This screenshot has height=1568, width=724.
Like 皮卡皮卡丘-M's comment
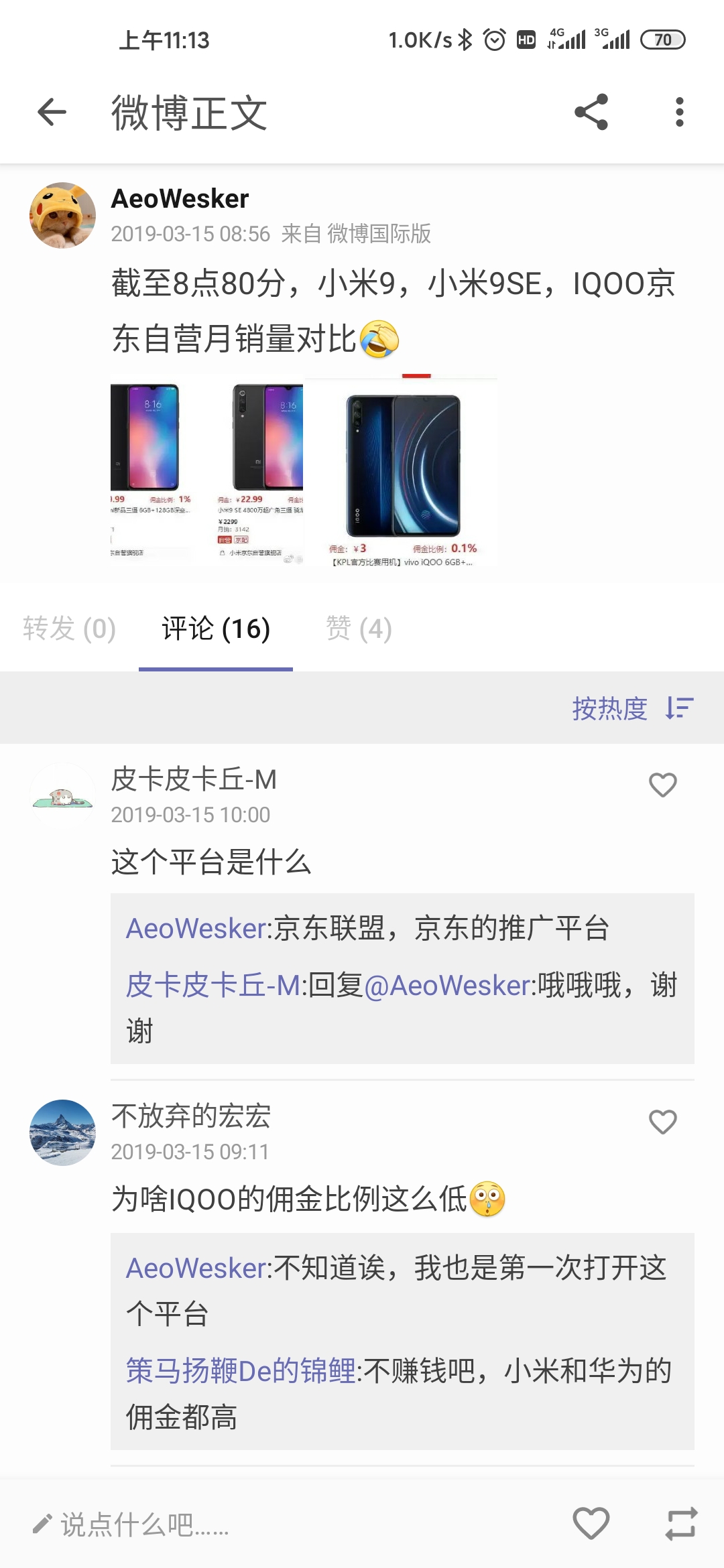[x=663, y=785]
